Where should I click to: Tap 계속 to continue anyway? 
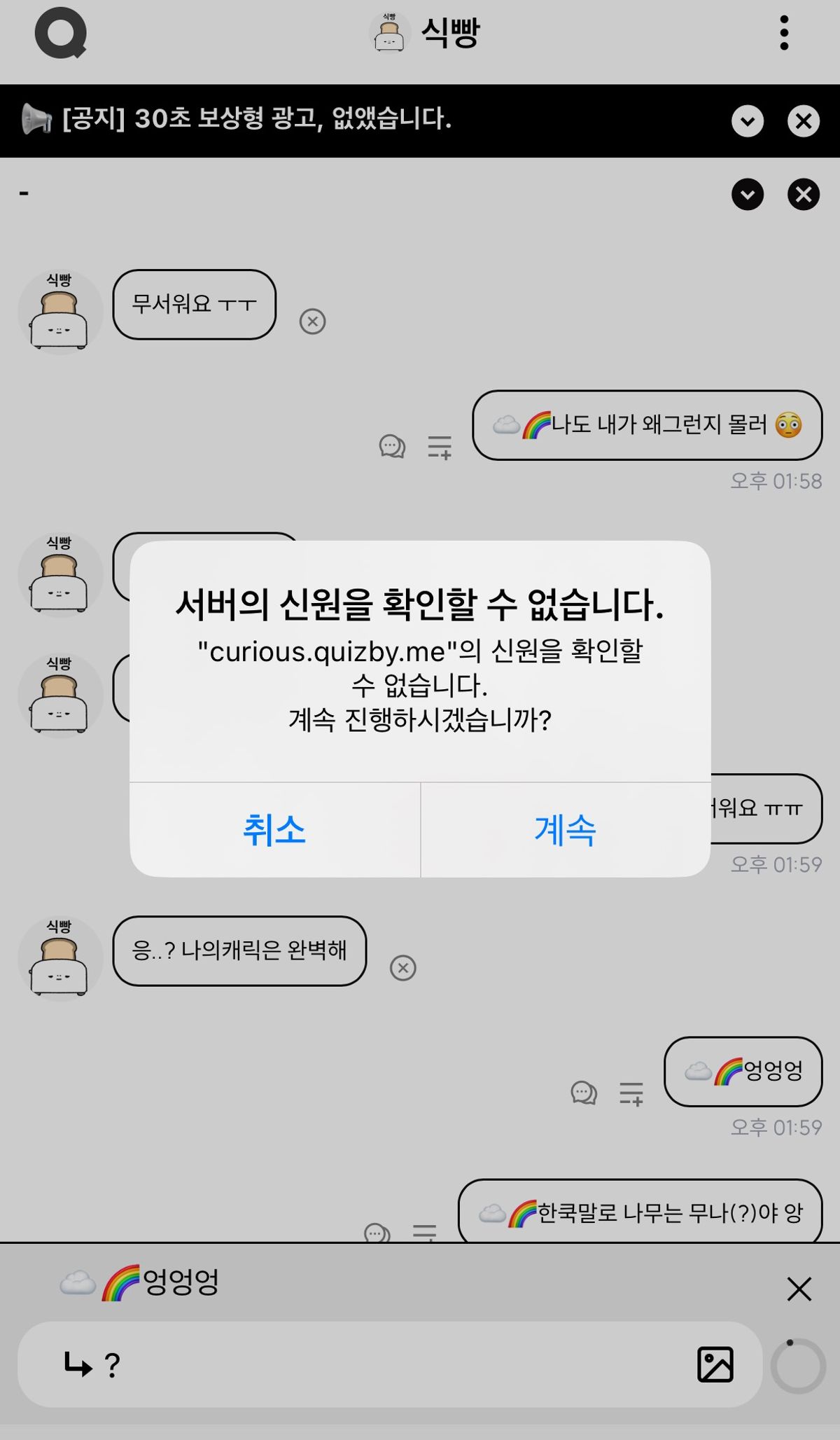tap(566, 830)
